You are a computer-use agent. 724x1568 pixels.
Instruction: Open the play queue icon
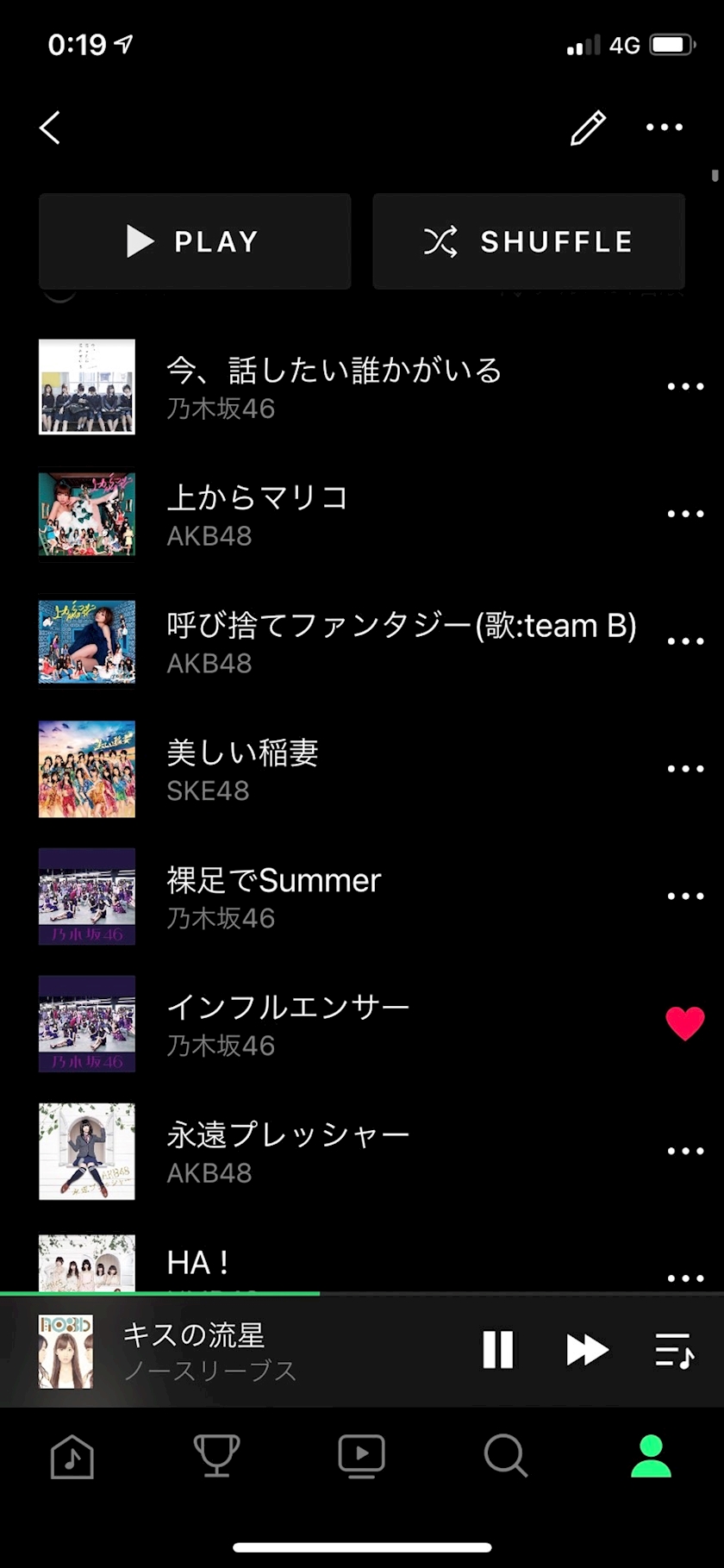coord(674,1350)
